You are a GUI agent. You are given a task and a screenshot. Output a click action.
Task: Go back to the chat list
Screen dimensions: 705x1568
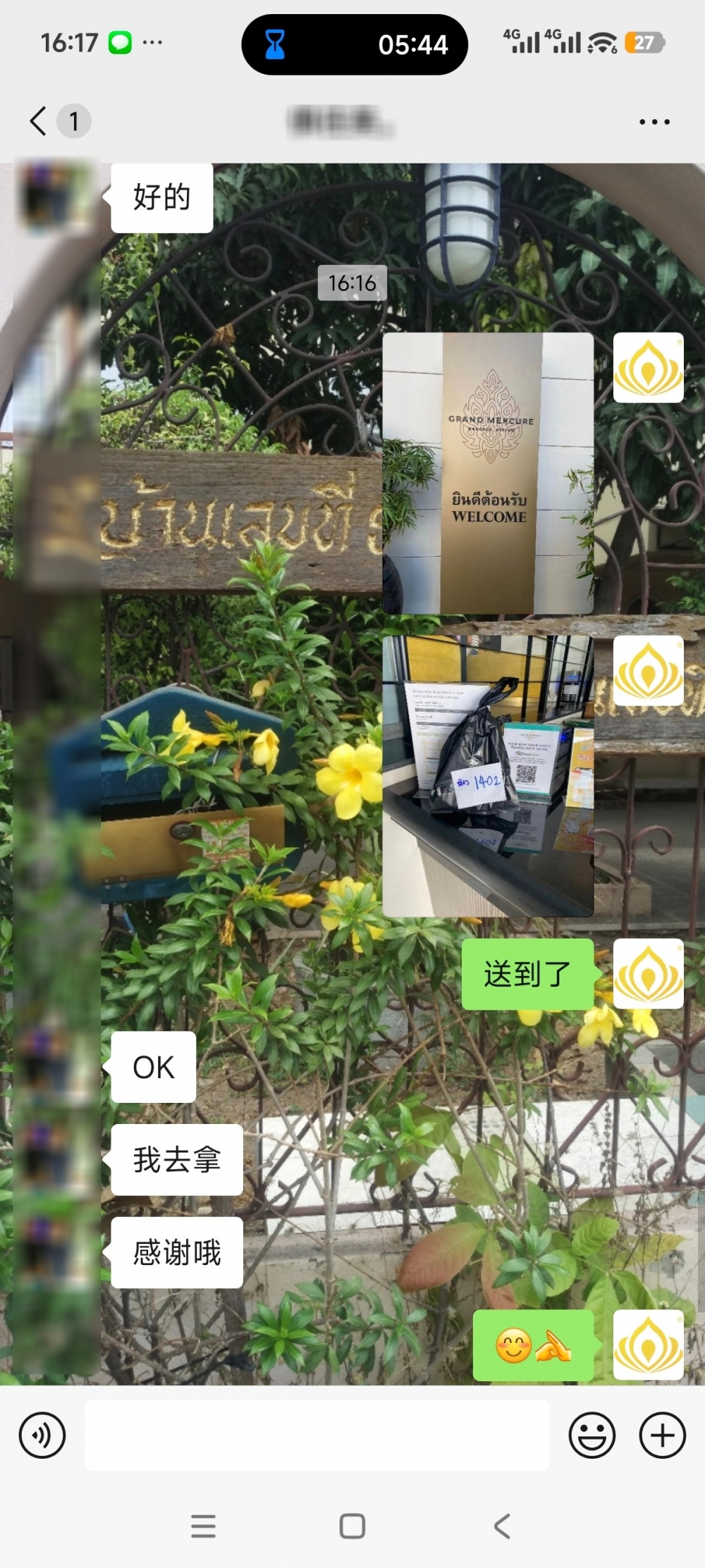point(39,121)
